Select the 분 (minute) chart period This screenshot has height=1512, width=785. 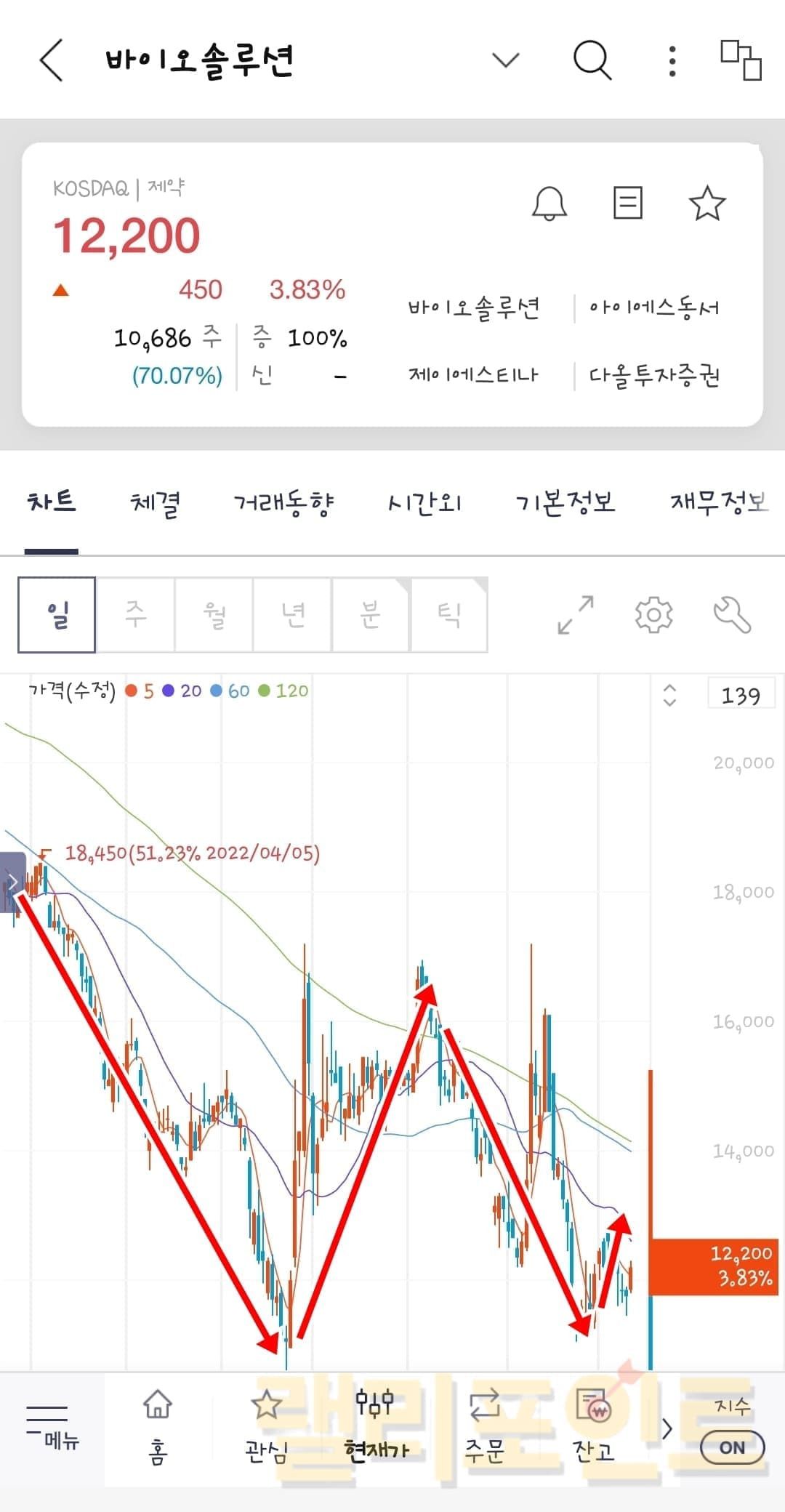click(371, 614)
